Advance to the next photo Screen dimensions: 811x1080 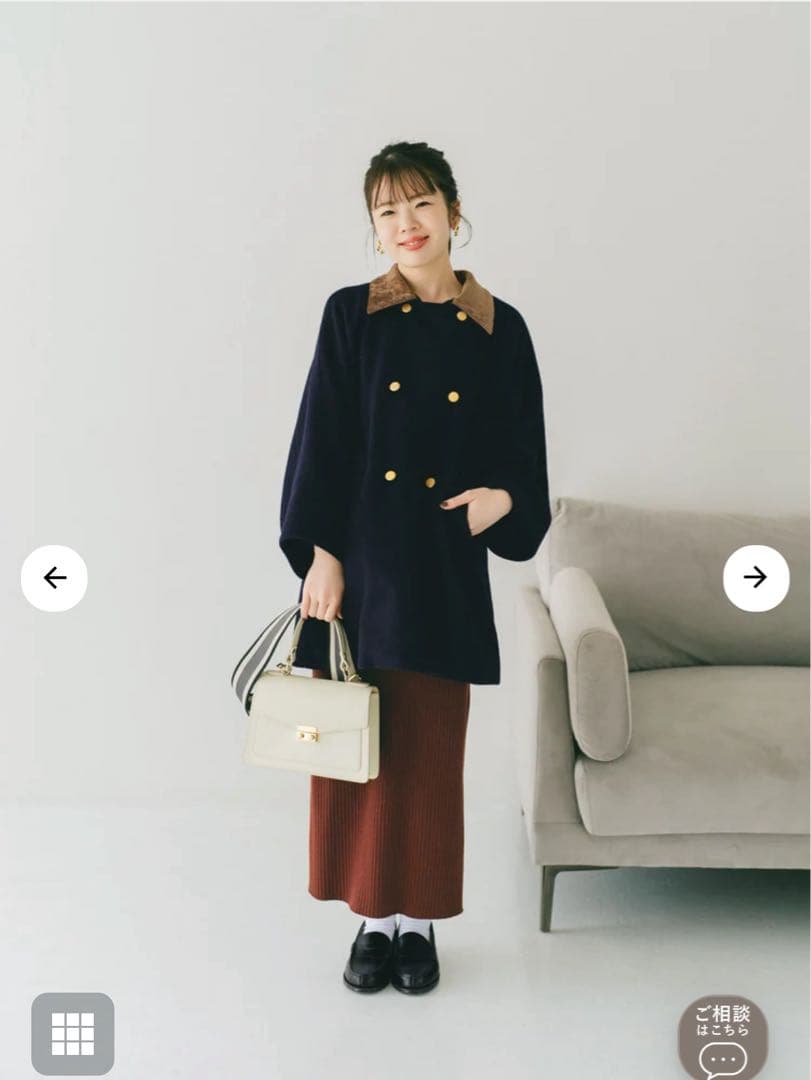(x=756, y=578)
